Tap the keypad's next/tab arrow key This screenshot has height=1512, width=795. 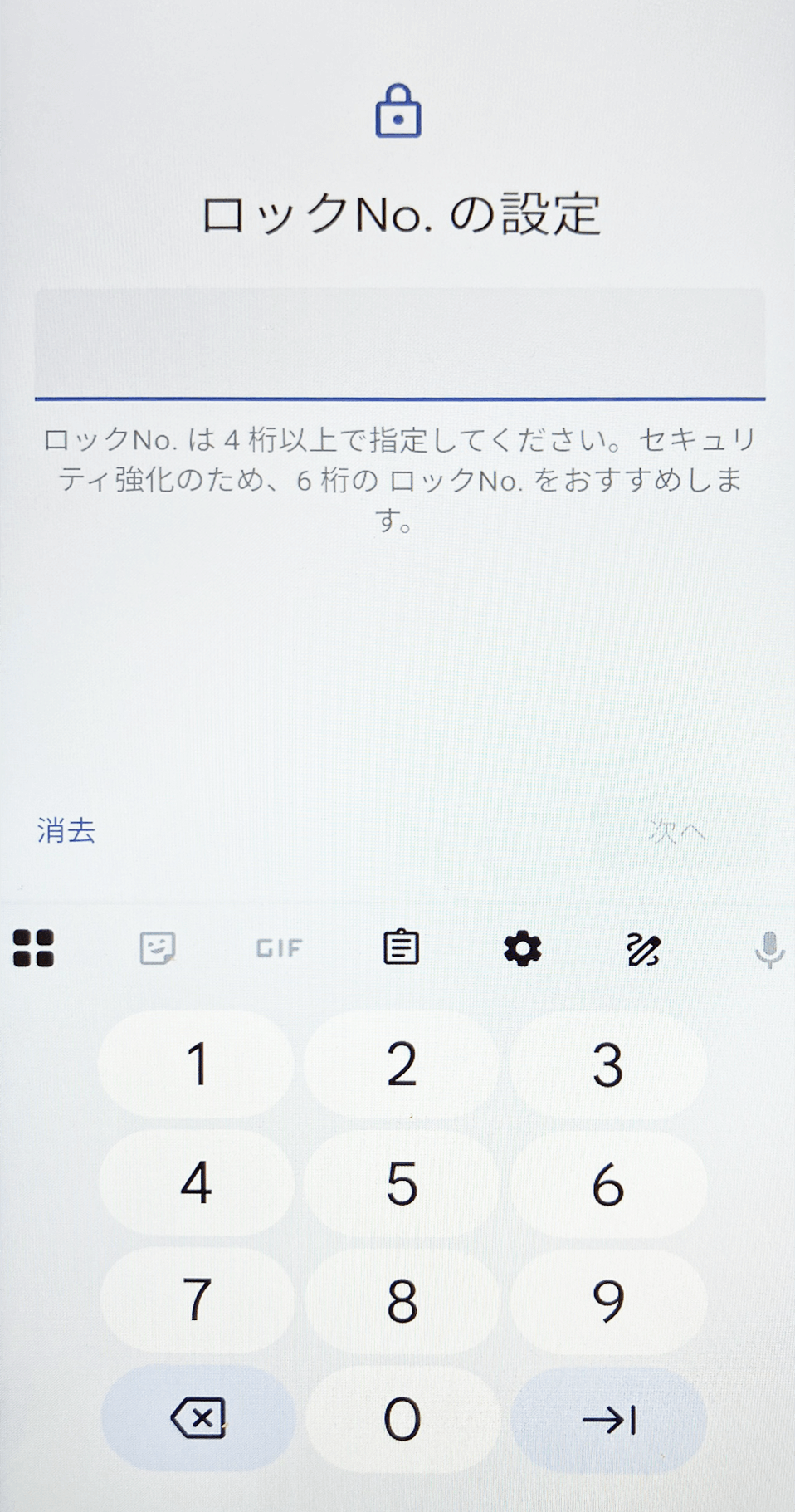coord(609,1420)
